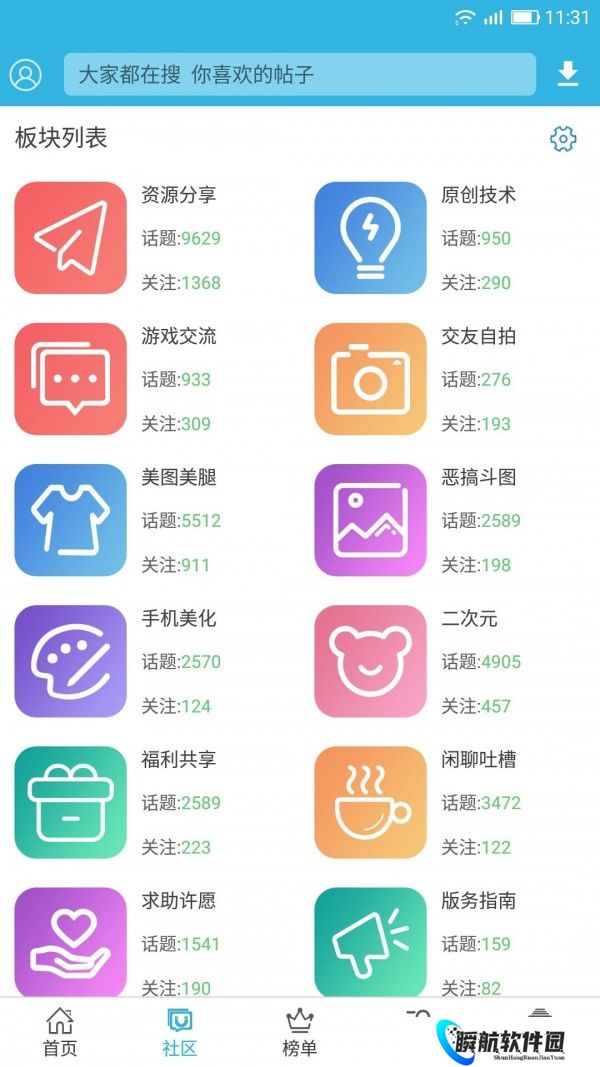Screen dimensions: 600x1067
Task: Go to the 榜单 tab
Action: pyautogui.click(x=300, y=1033)
